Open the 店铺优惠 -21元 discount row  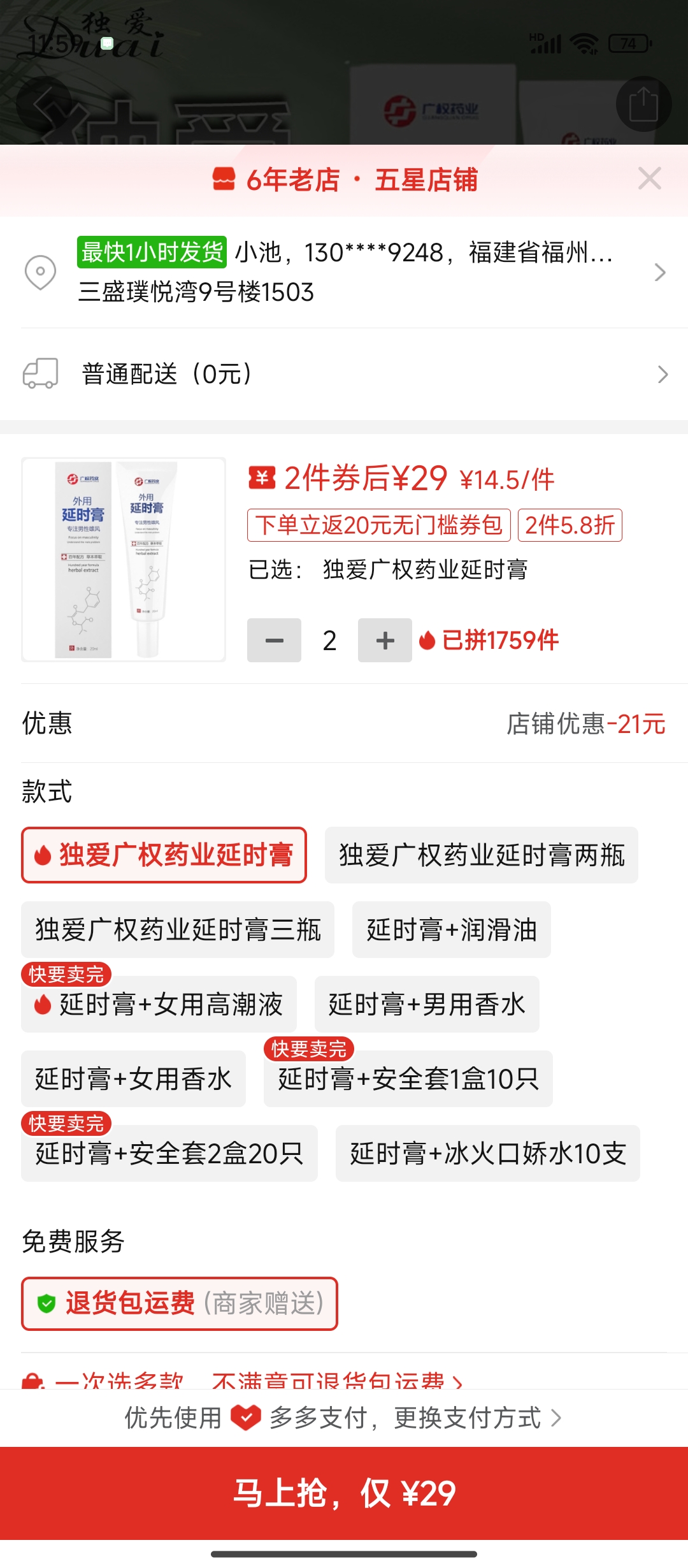[x=585, y=724]
